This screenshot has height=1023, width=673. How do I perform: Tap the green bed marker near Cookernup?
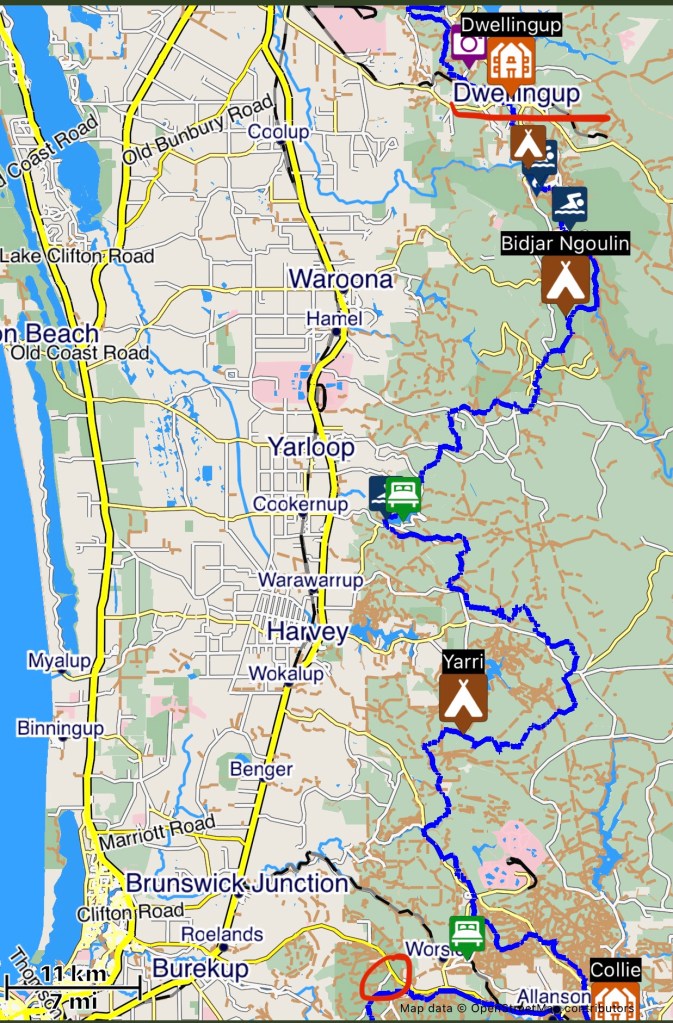(x=403, y=494)
